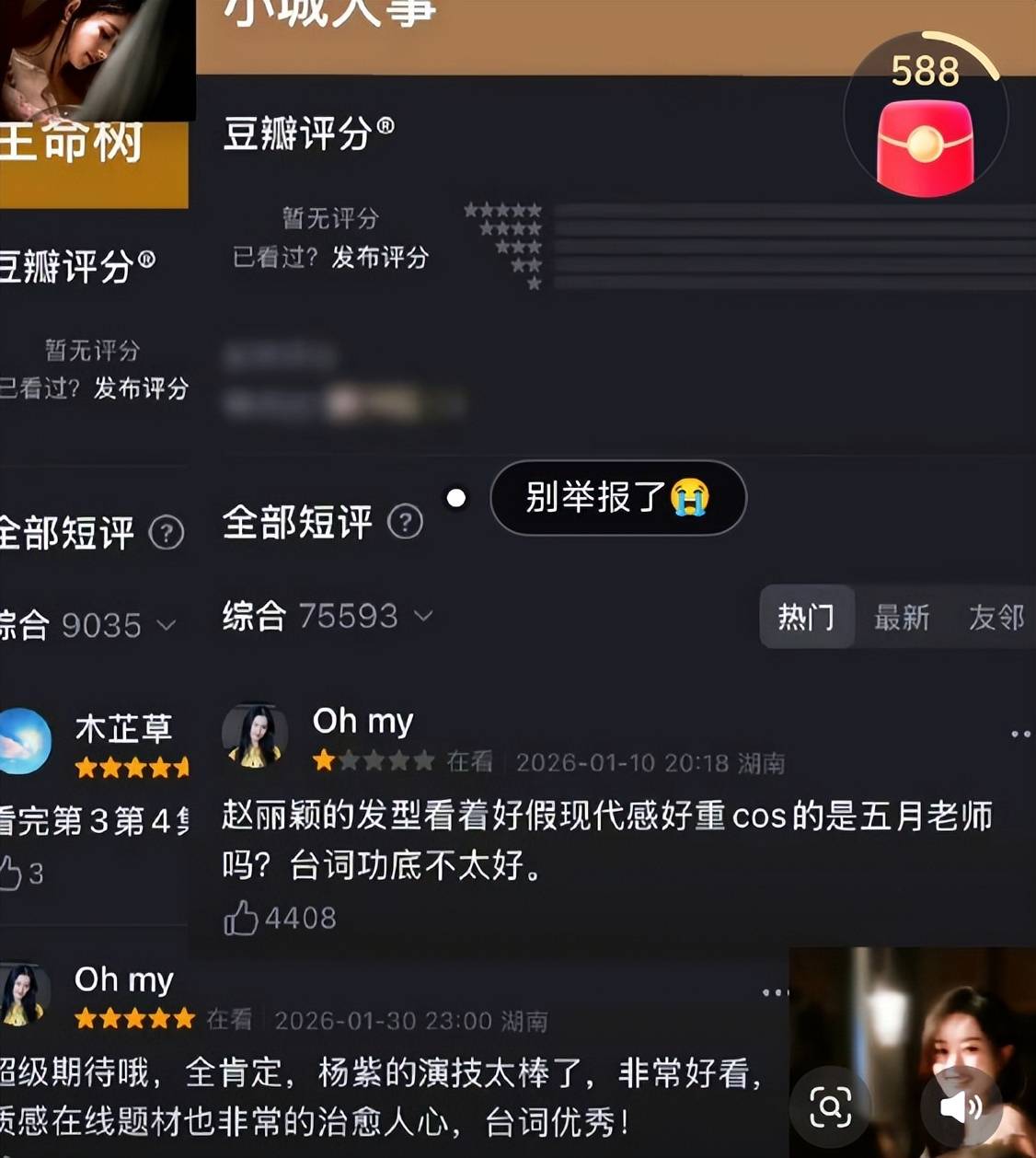The height and width of the screenshot is (1158, 1036).
Task: Toggle the sound speaker icon
Action: [x=959, y=1106]
